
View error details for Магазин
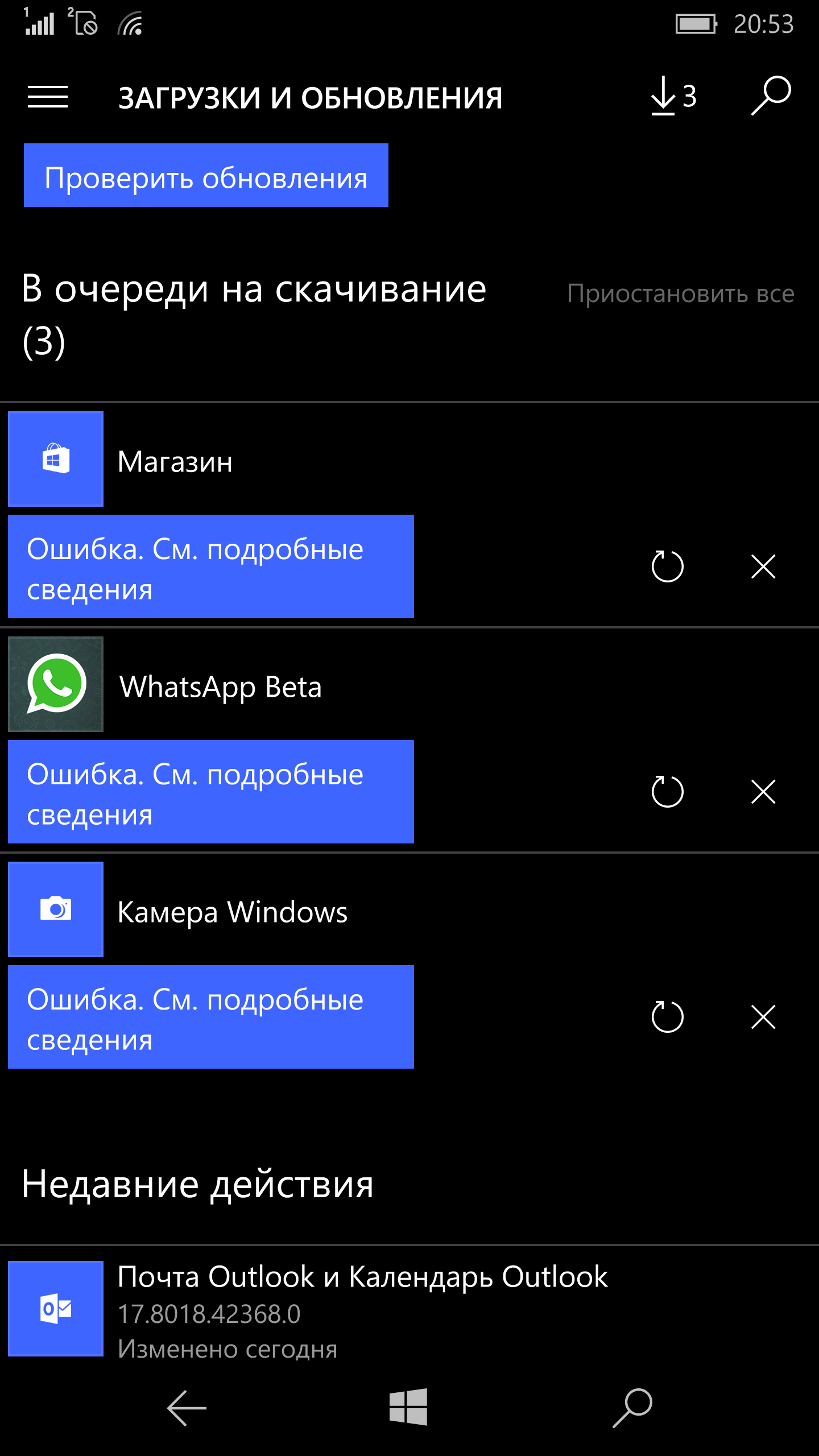(211, 566)
